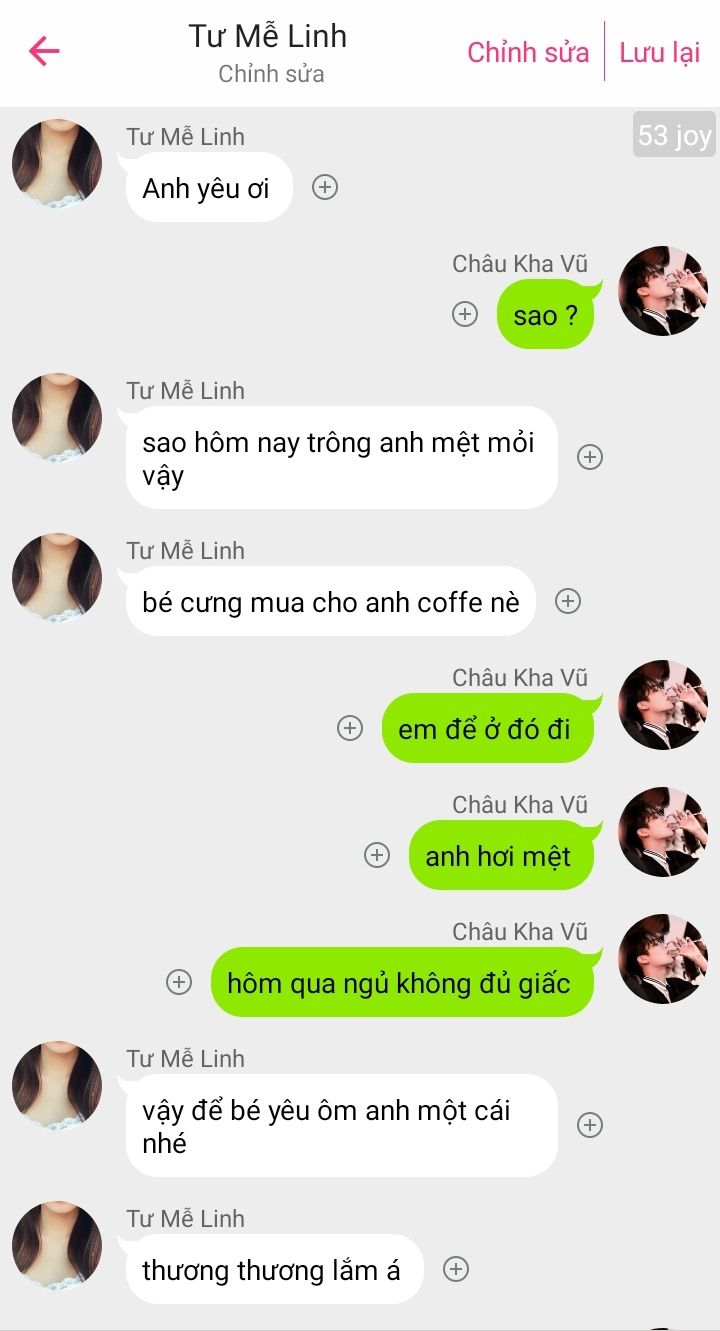Viewport: 720px width, 1331px height.
Task: Tap the plus next to 'bé cưng mua cho anh coffe nè'
Action: [x=568, y=601]
